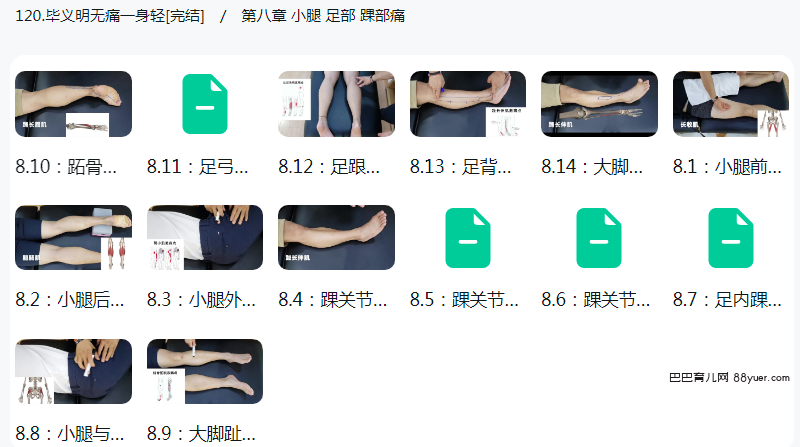This screenshot has width=800, height=447.
Task: Open video 8.3 小腿外
Action: tap(205, 238)
